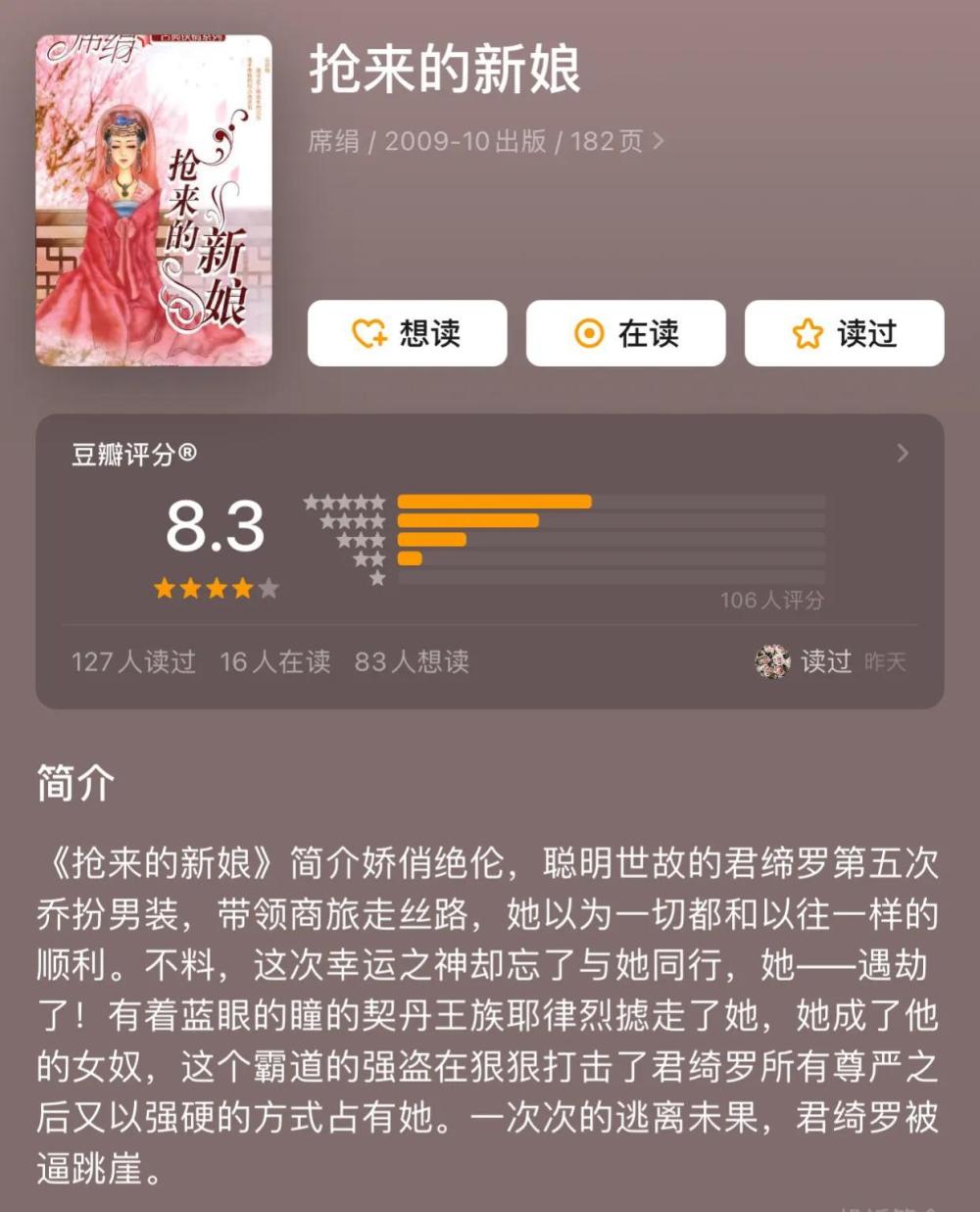This screenshot has height=1212, width=980.
Task: Mark the book as 想读
Action: coord(407,334)
